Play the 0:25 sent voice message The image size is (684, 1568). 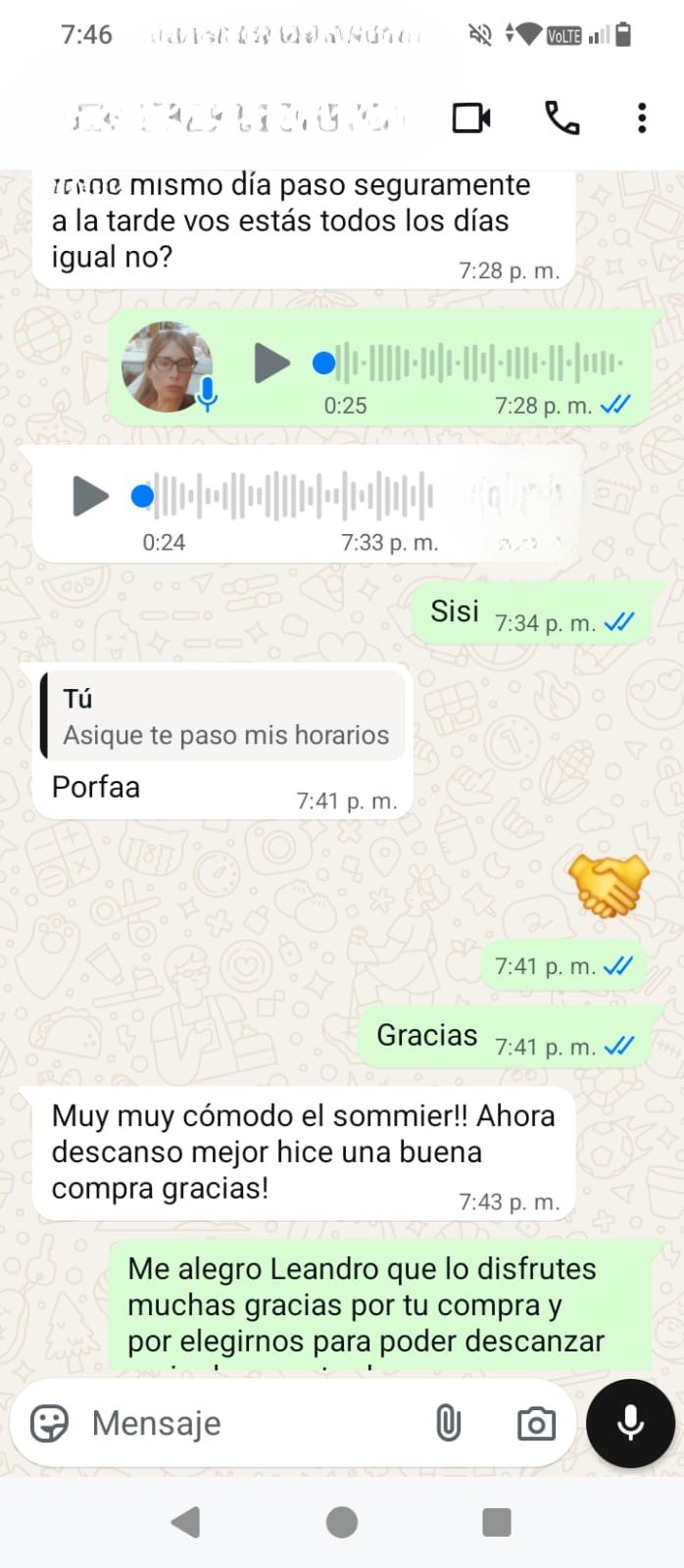coord(271,364)
